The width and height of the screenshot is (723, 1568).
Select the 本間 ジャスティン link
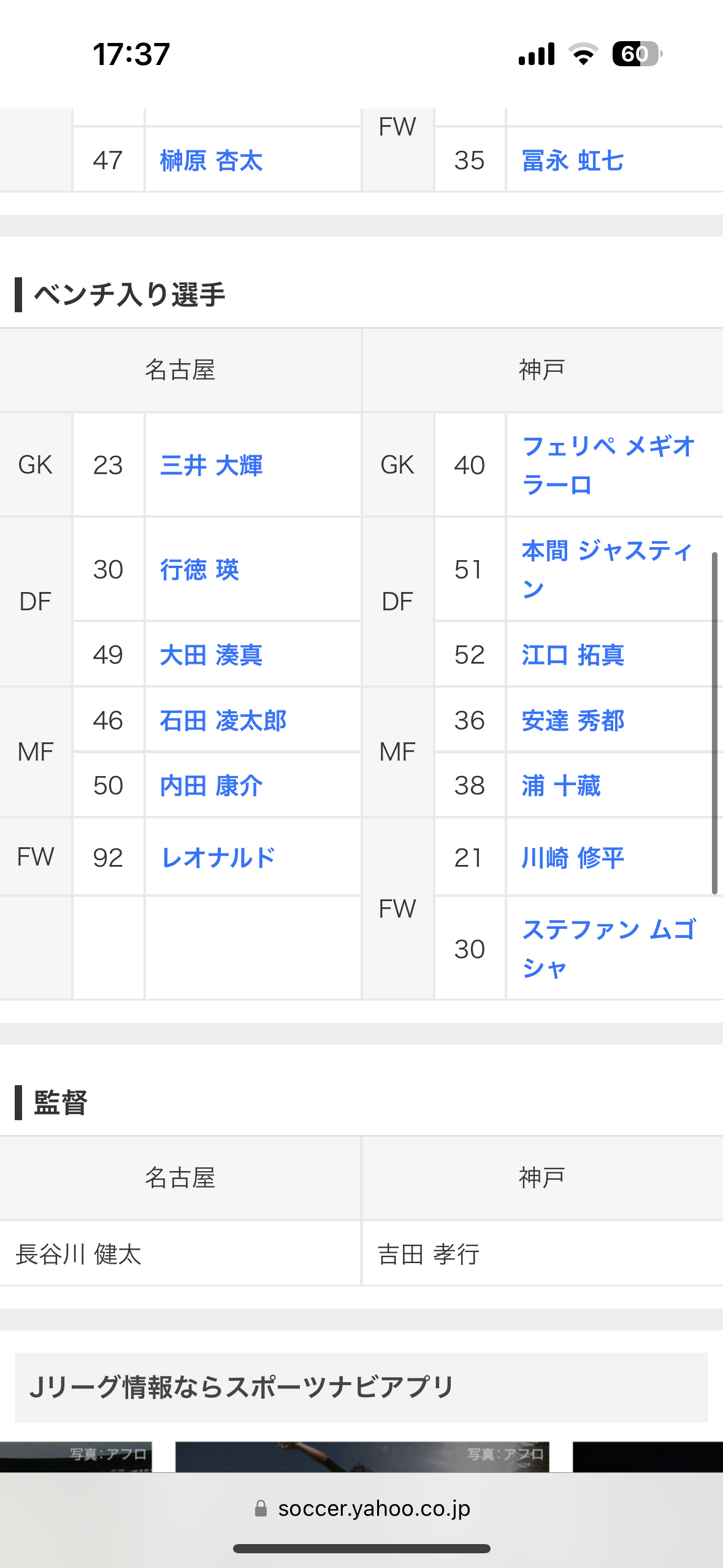click(x=607, y=569)
